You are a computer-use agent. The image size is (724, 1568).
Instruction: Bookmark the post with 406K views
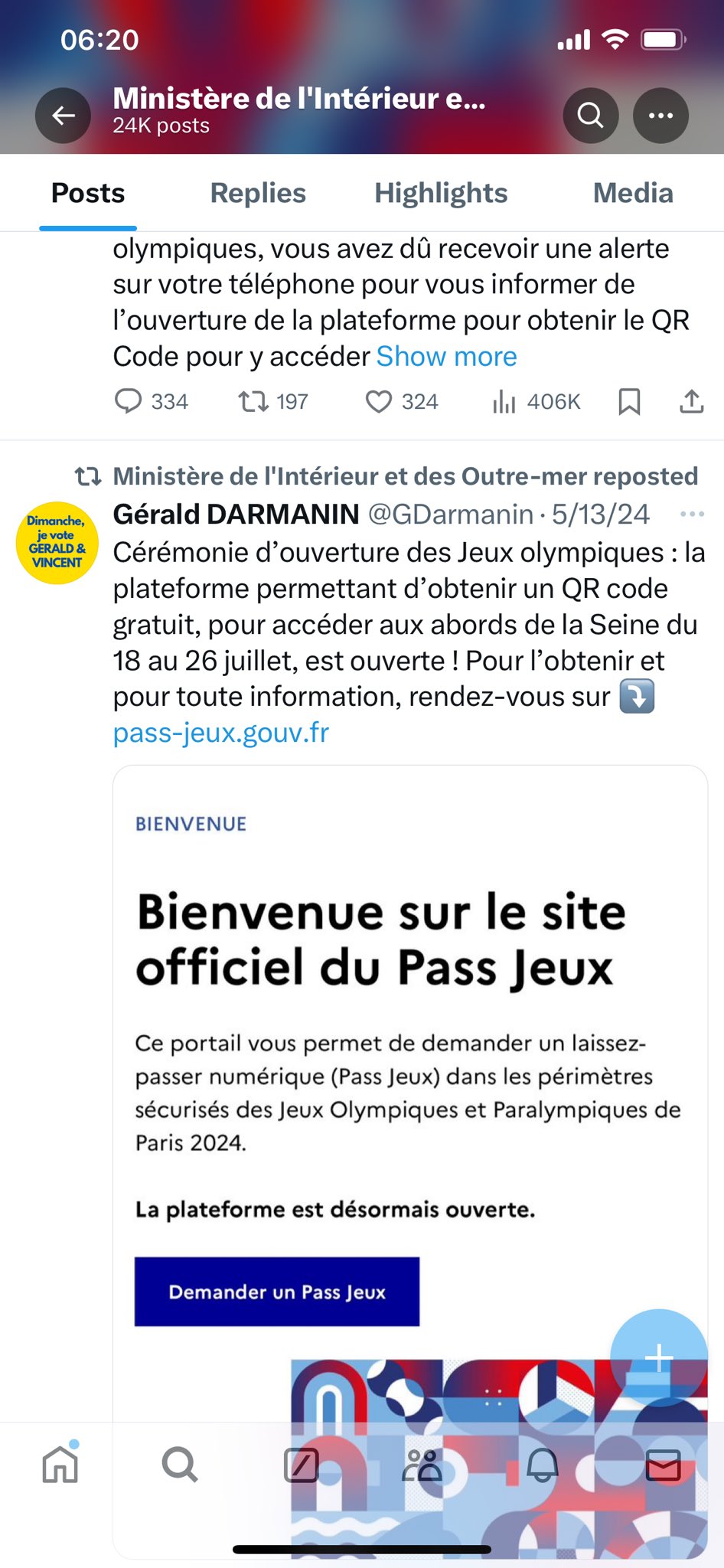point(629,401)
